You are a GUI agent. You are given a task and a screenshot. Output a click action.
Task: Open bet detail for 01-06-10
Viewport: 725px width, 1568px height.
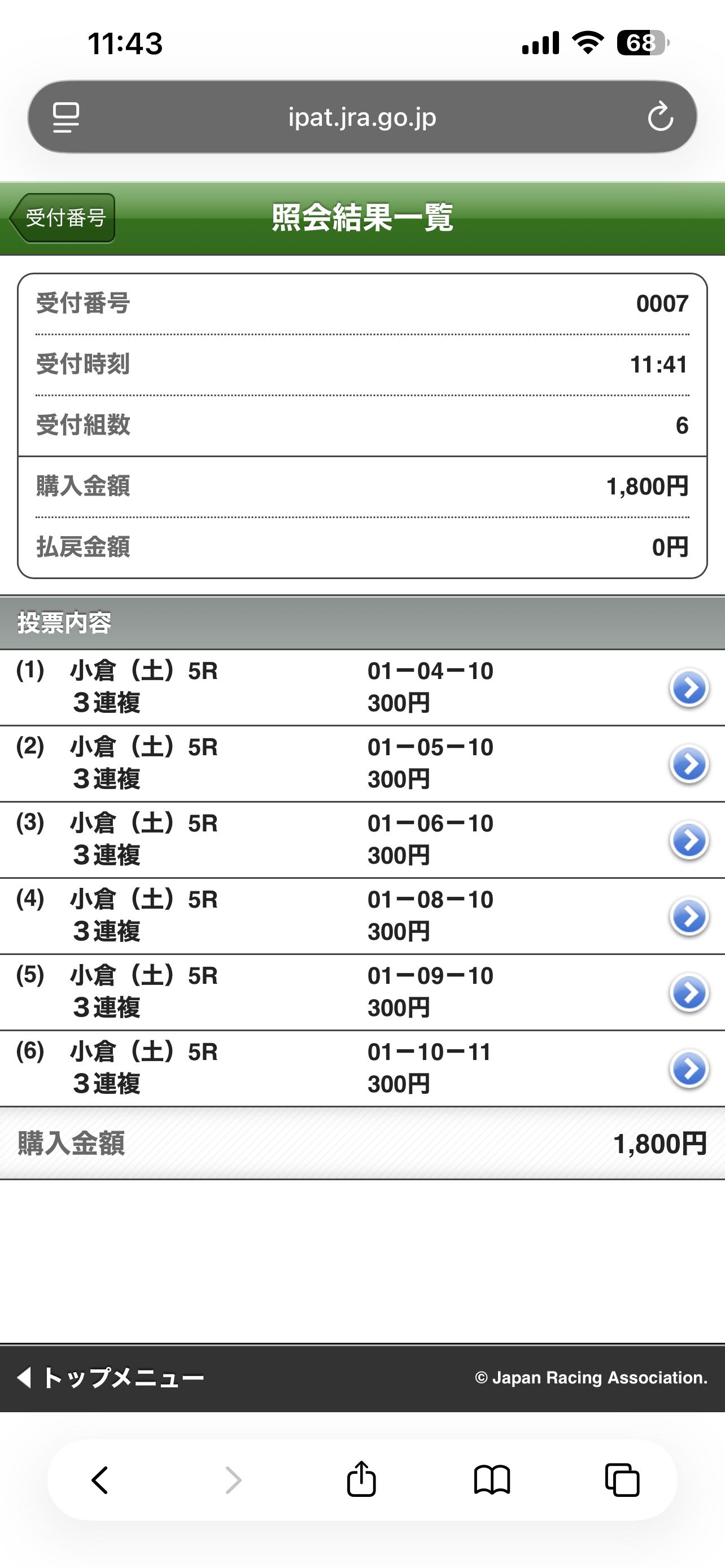point(688,840)
